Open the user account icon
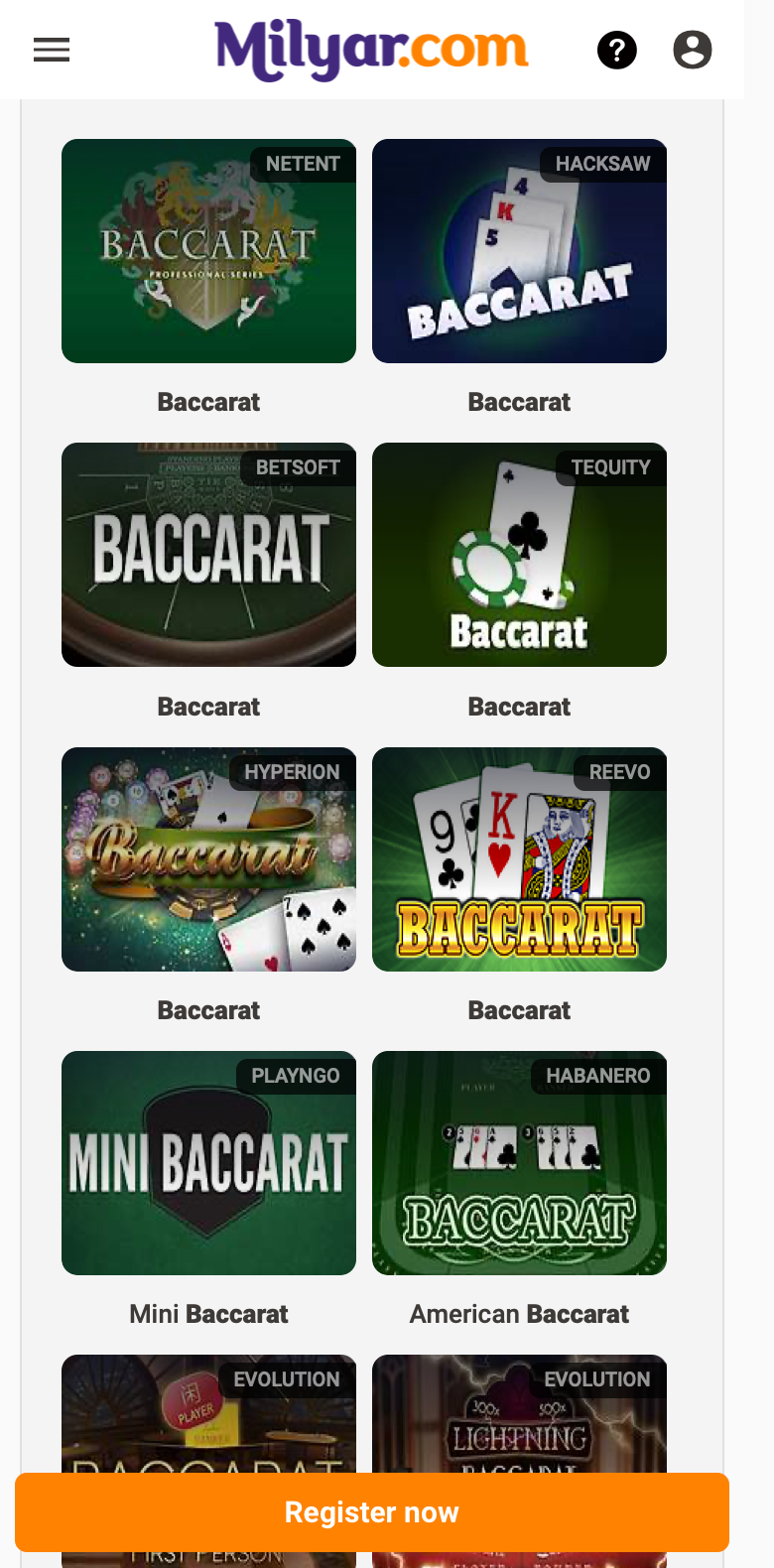The height and width of the screenshot is (1568, 774). 693,50
